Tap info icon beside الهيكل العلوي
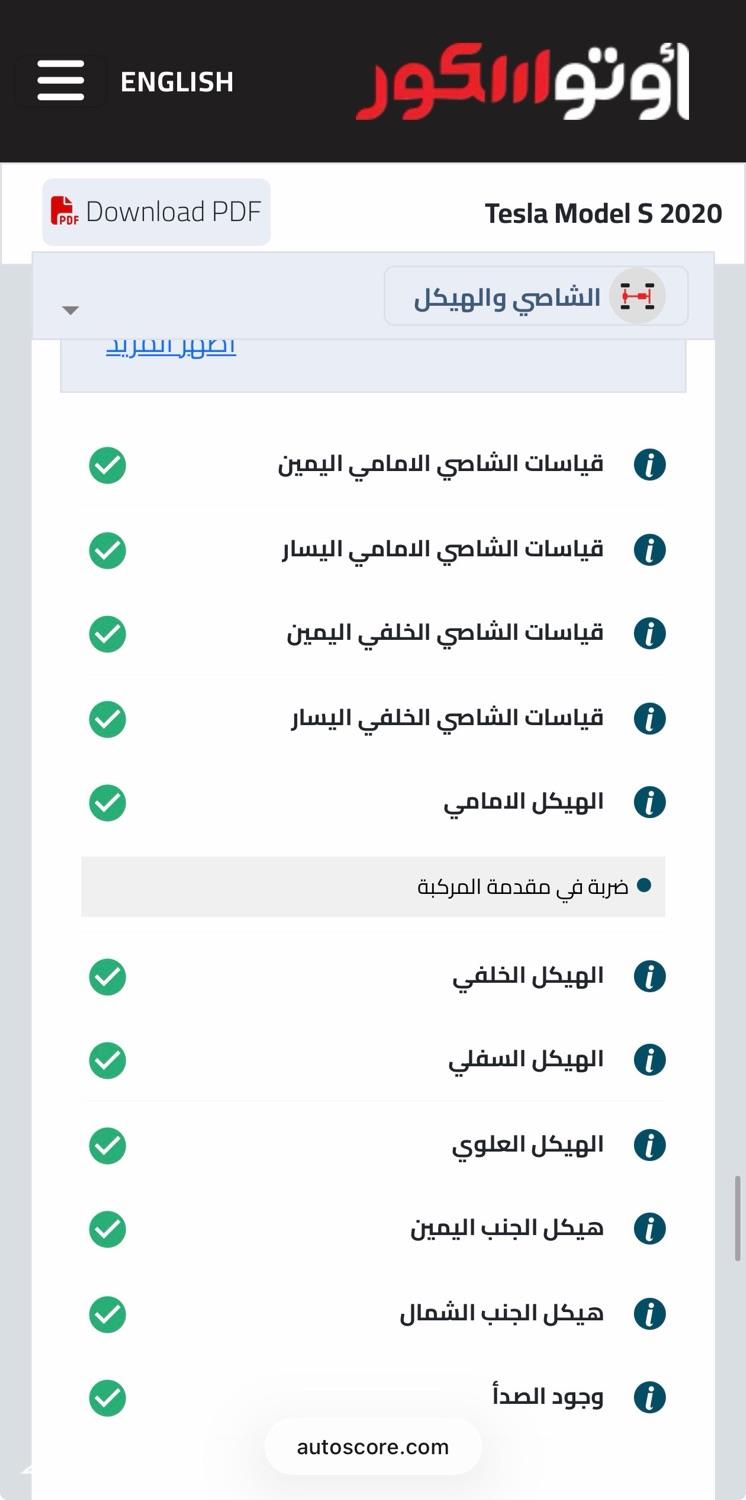Viewport: 746px width, 1500px height. pyautogui.click(x=650, y=1144)
